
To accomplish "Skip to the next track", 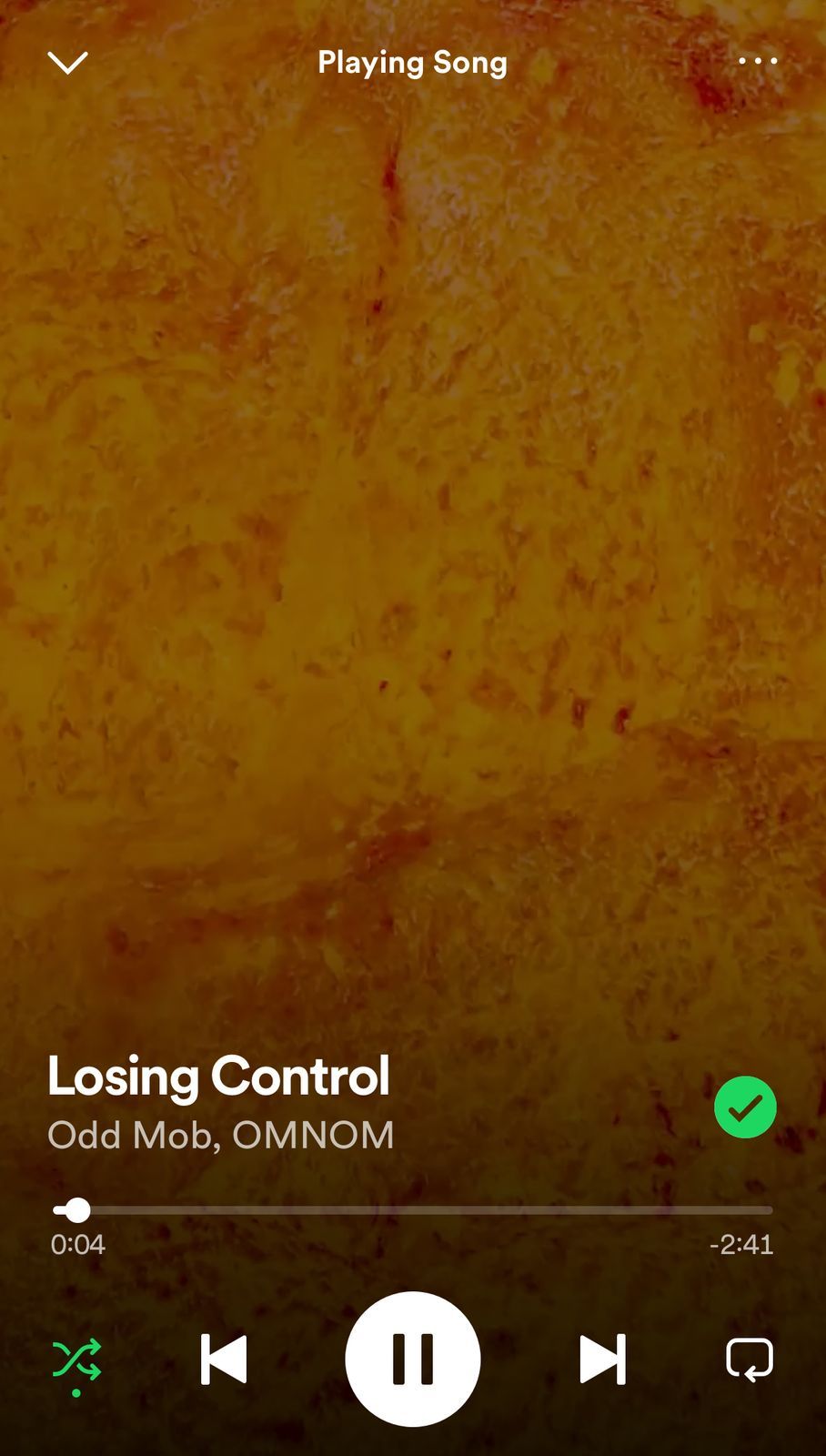I will point(602,1360).
